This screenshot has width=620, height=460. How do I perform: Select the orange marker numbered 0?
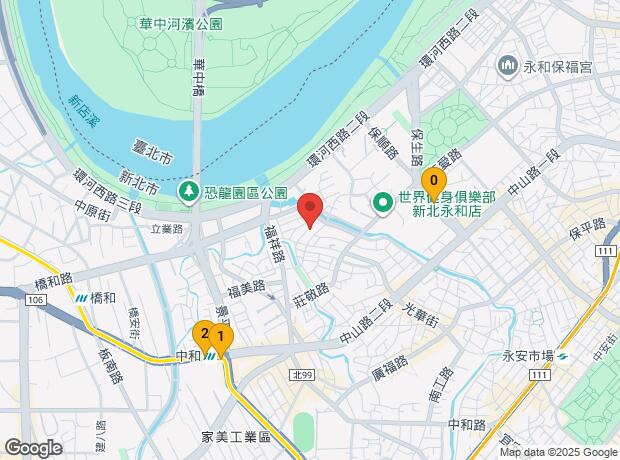pyautogui.click(x=434, y=184)
